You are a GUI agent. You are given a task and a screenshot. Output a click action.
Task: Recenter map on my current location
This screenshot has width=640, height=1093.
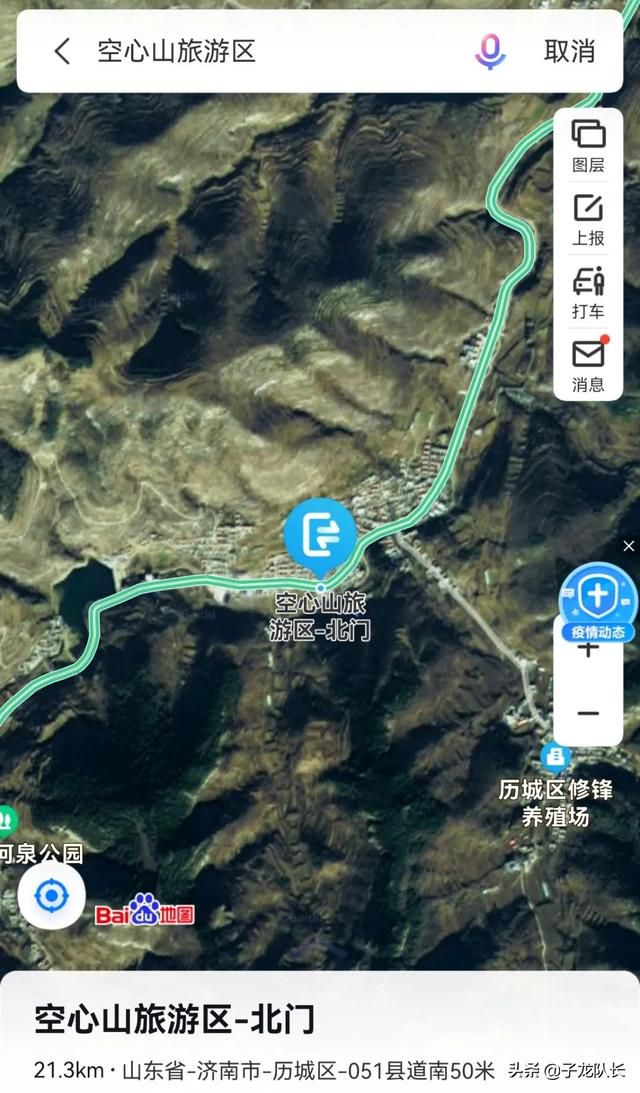pyautogui.click(x=52, y=896)
